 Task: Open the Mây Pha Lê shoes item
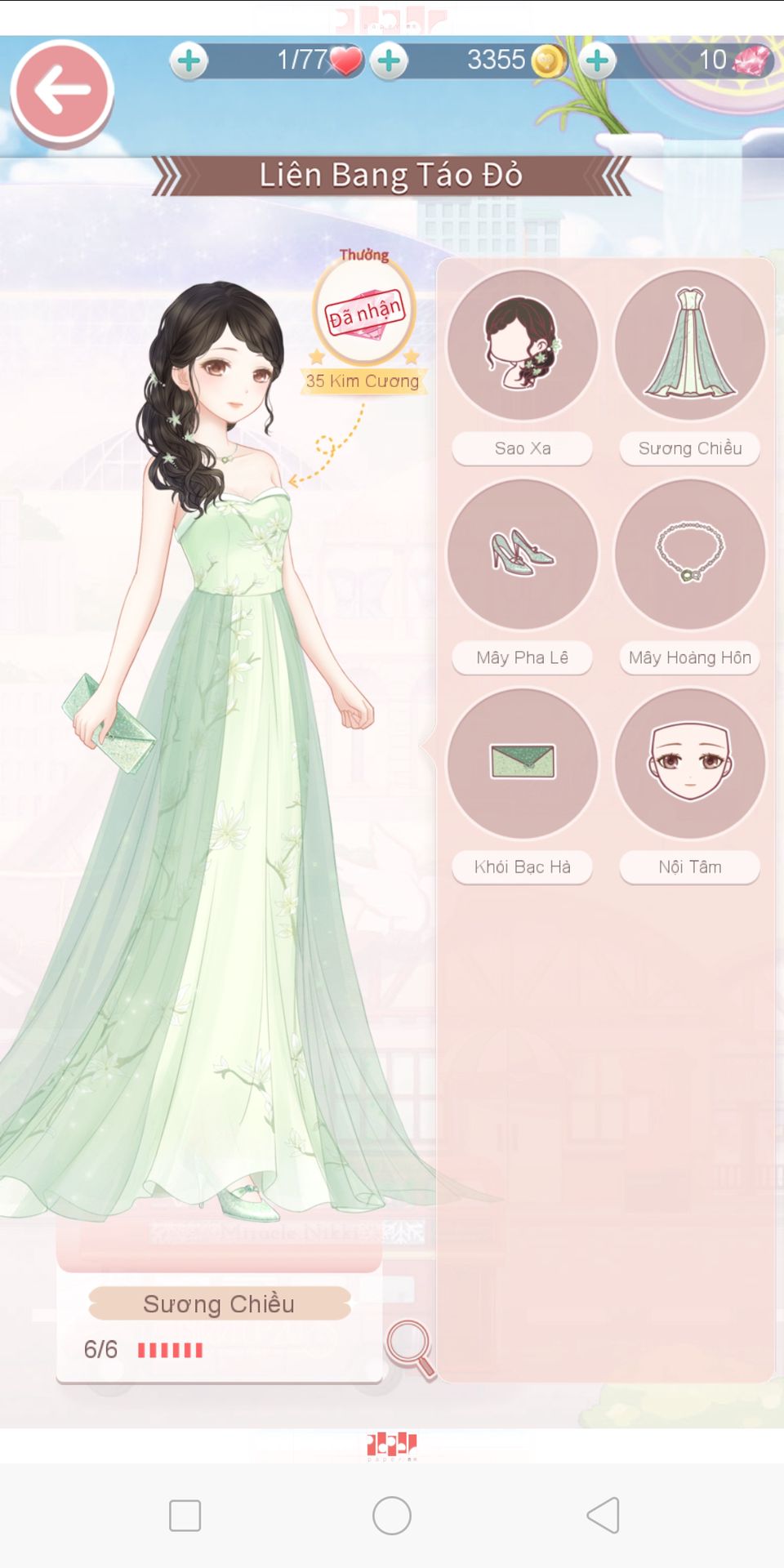[x=523, y=555]
